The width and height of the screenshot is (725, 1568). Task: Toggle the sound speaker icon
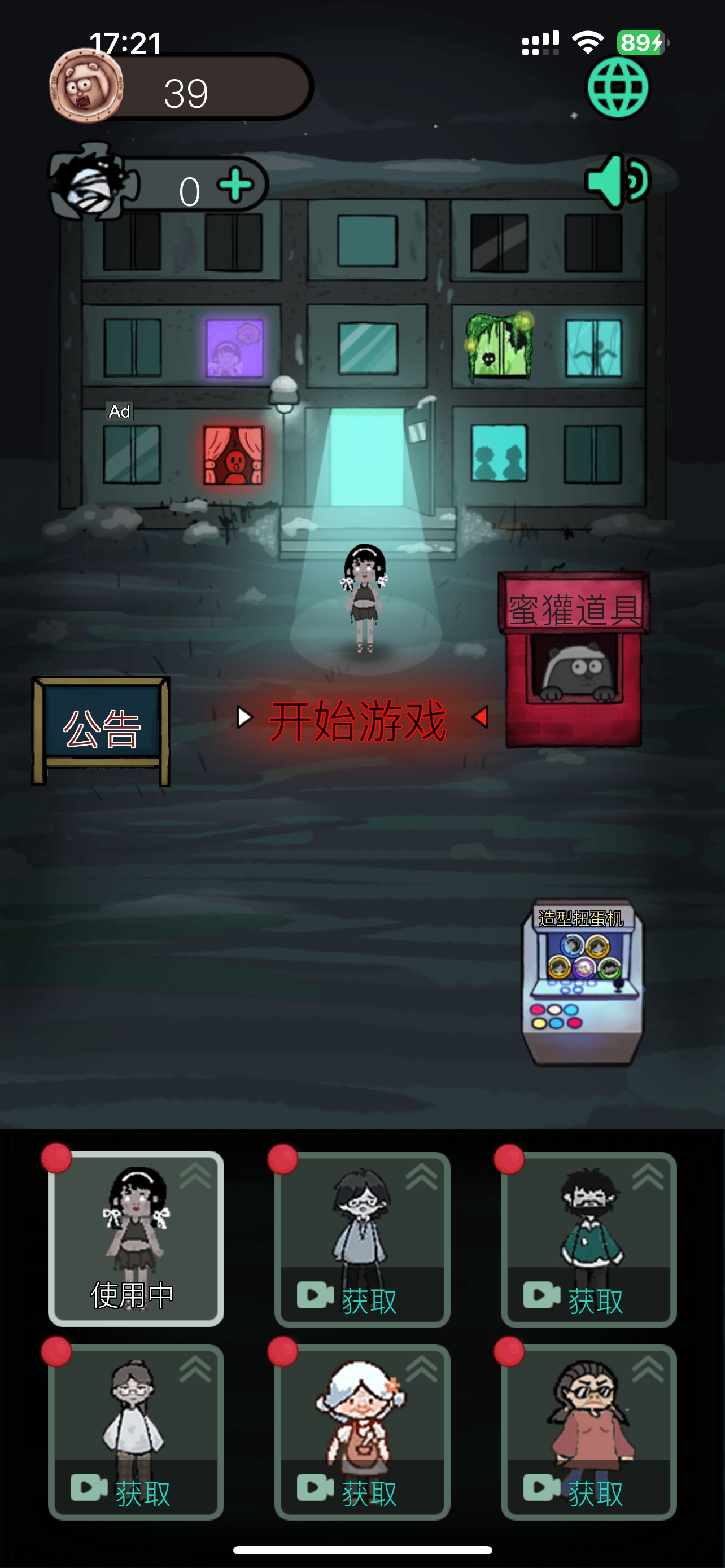coord(617,181)
